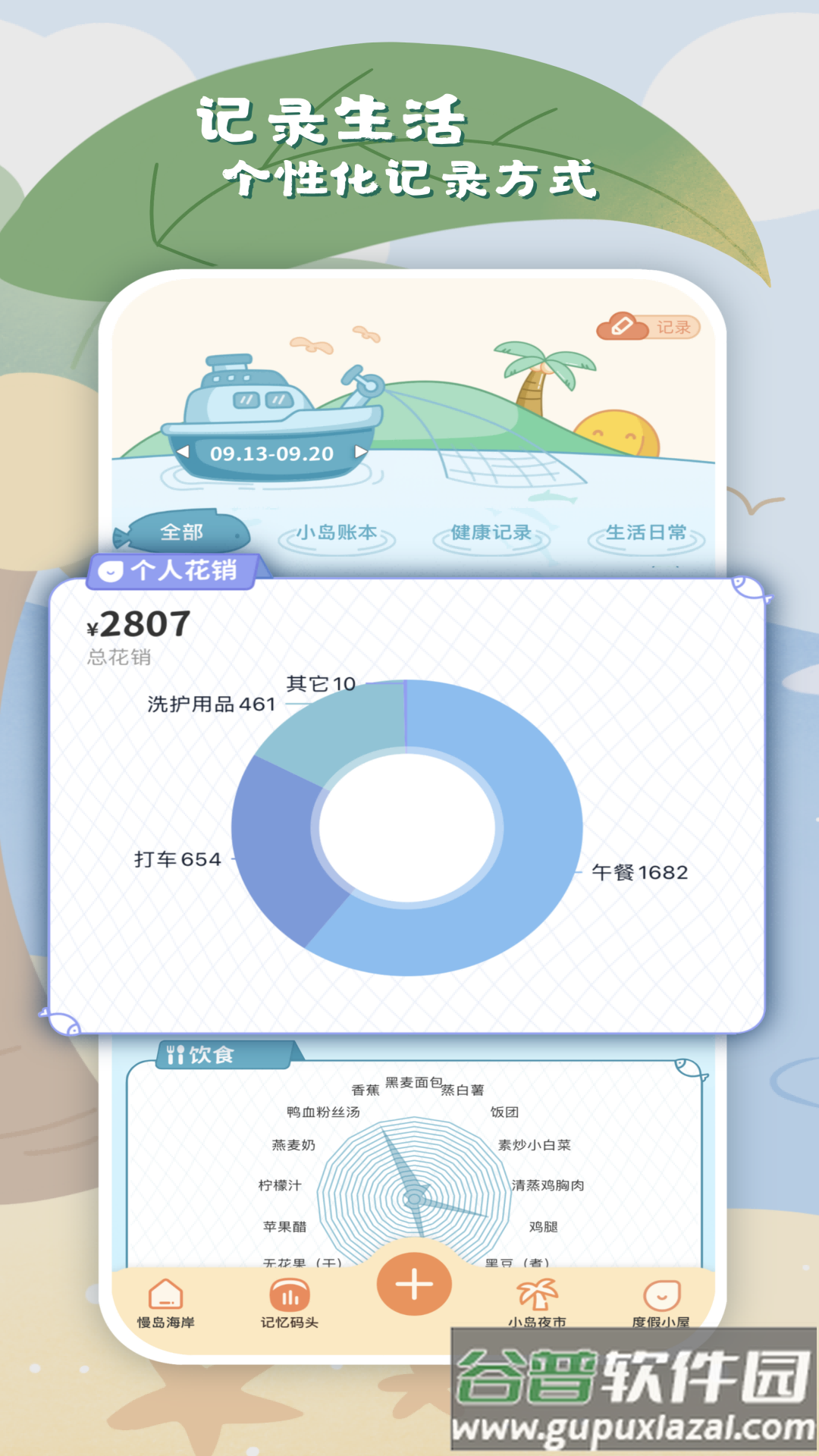Switch to the 小岛账本 tab

pos(335,533)
